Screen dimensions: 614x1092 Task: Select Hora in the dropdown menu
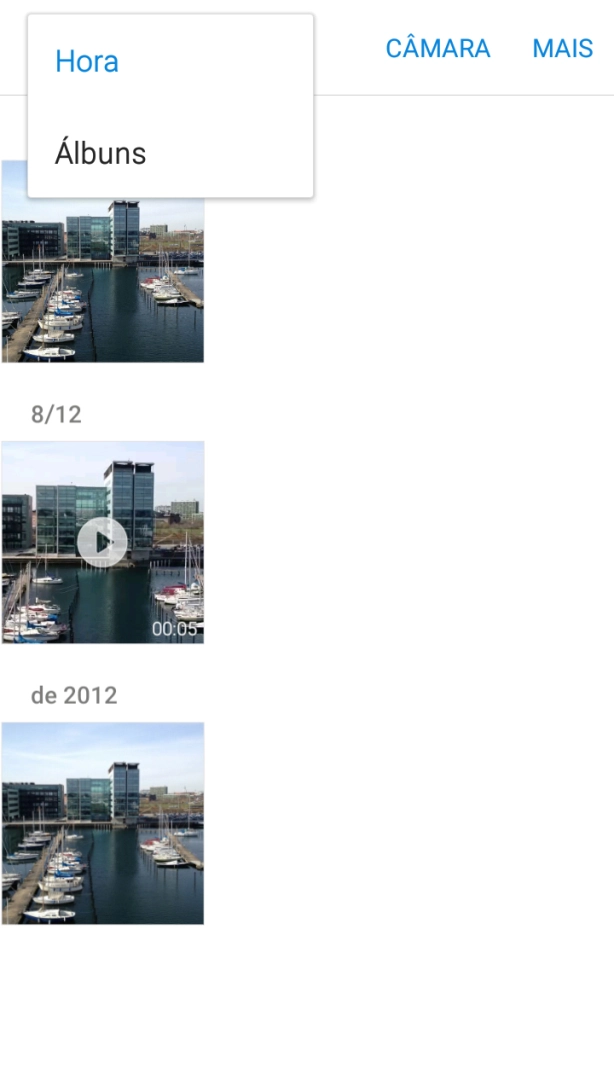[87, 62]
